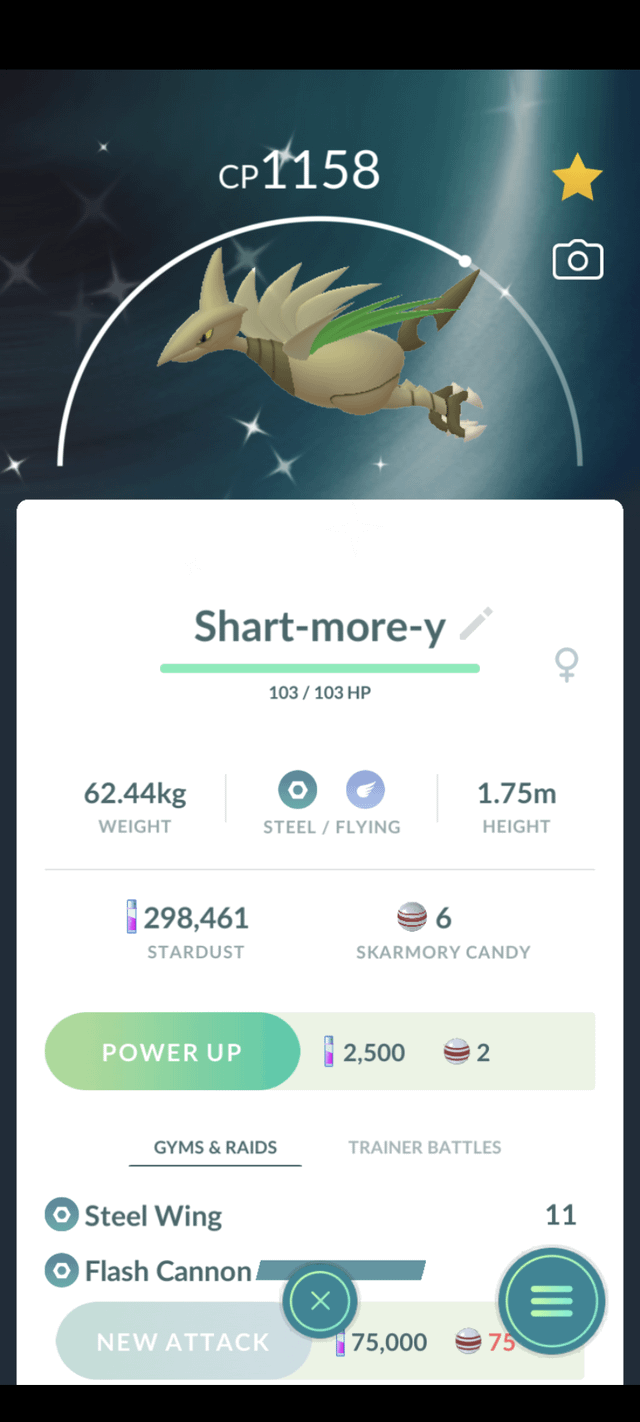
Task: Switch to the Trainer Battles tab
Action: 424,1147
